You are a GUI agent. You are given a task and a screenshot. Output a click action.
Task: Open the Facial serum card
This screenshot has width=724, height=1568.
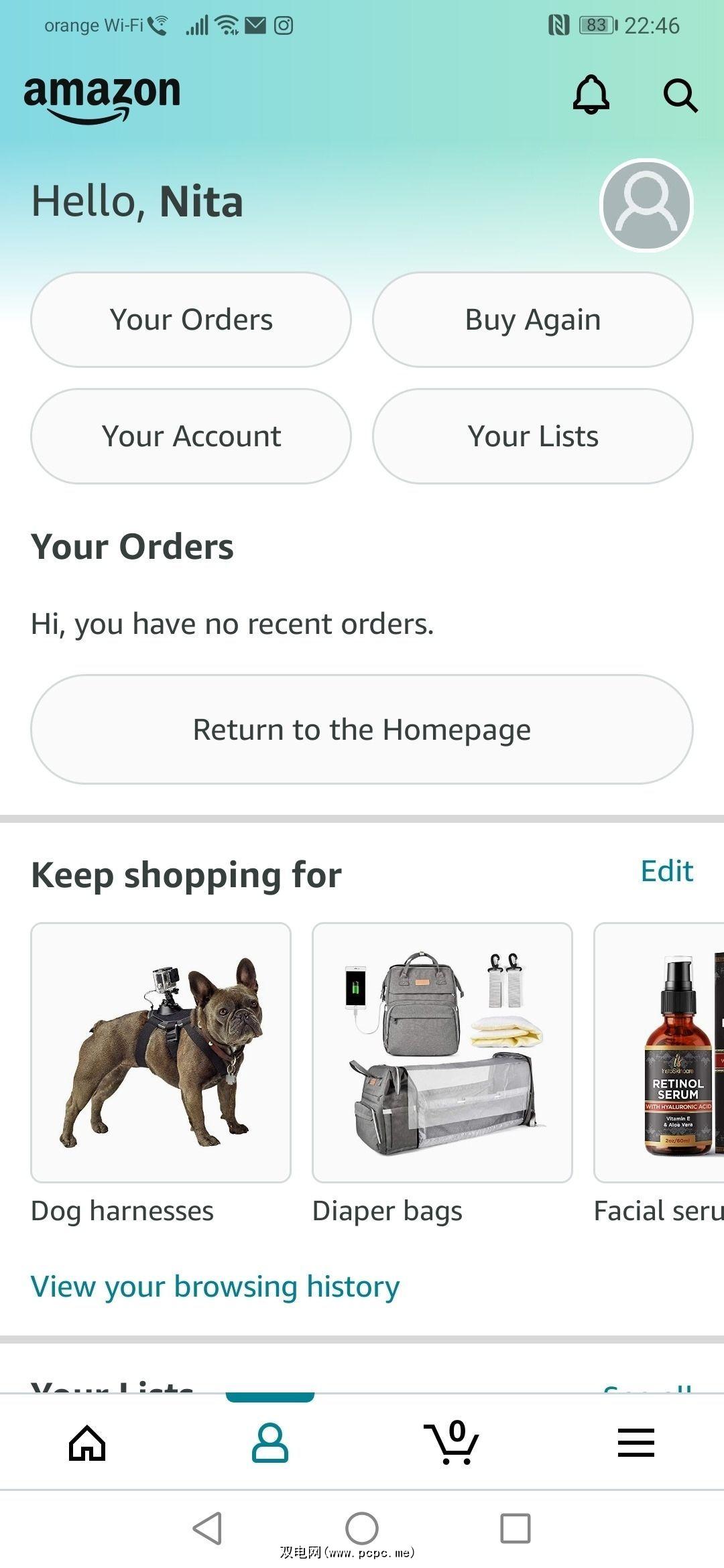[660, 1052]
